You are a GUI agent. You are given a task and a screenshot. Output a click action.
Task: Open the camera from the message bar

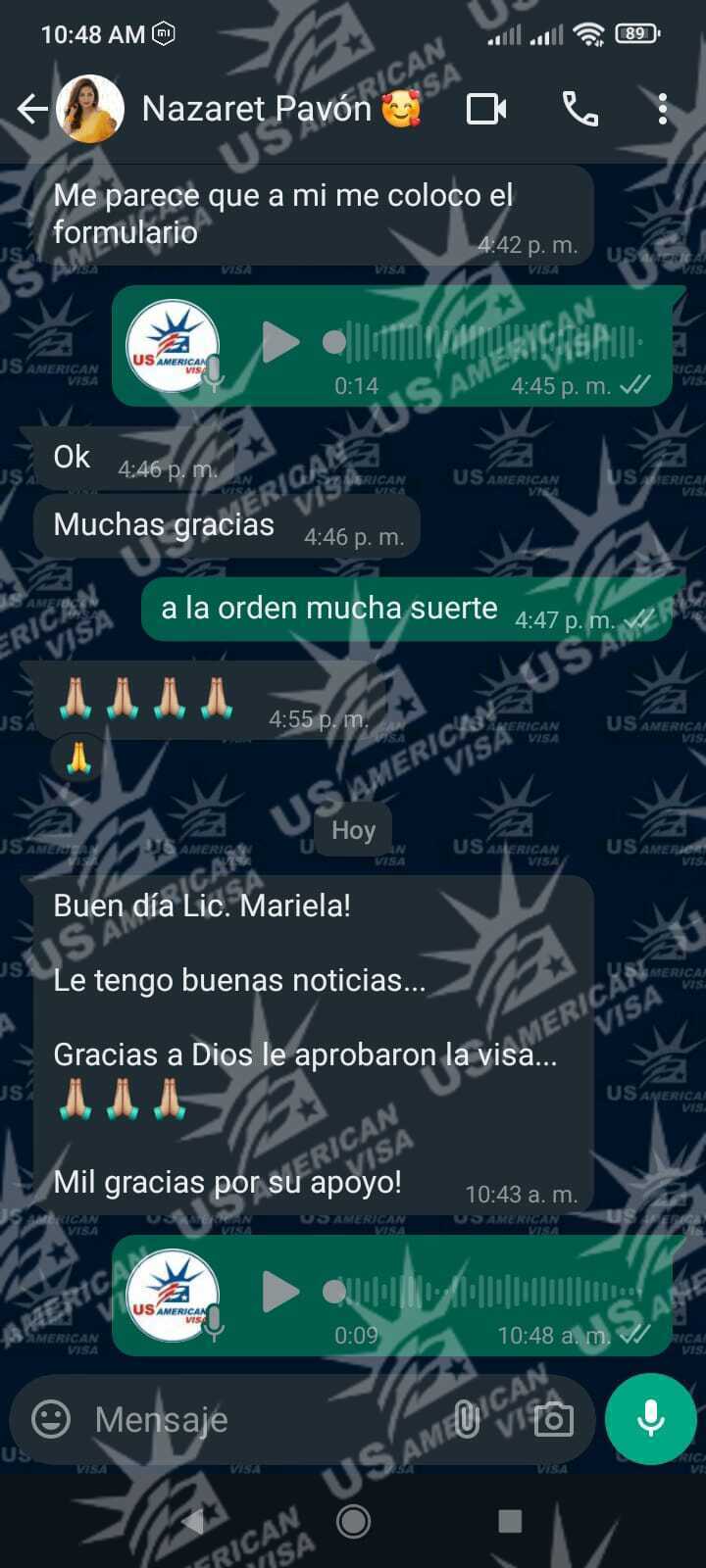tap(553, 1418)
